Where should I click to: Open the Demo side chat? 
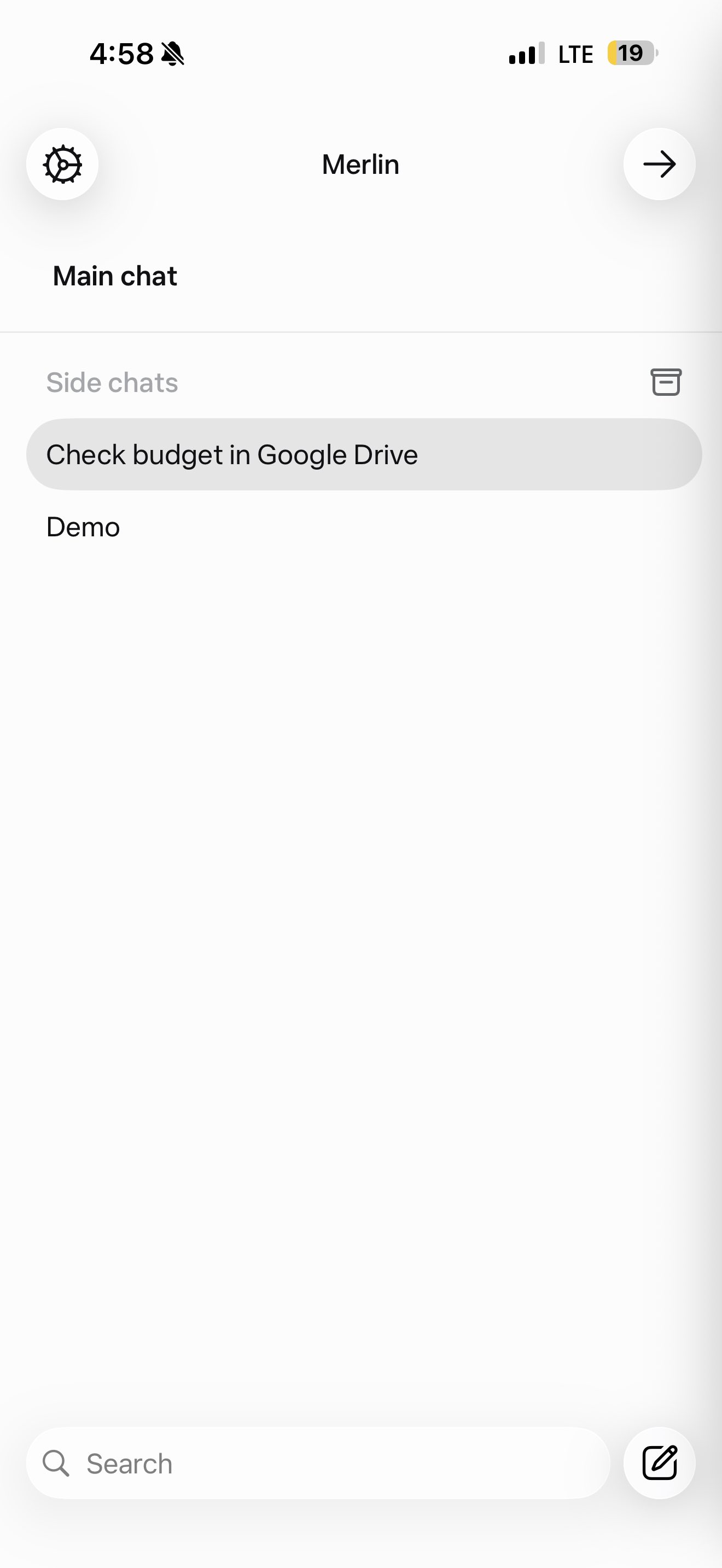coord(83,527)
